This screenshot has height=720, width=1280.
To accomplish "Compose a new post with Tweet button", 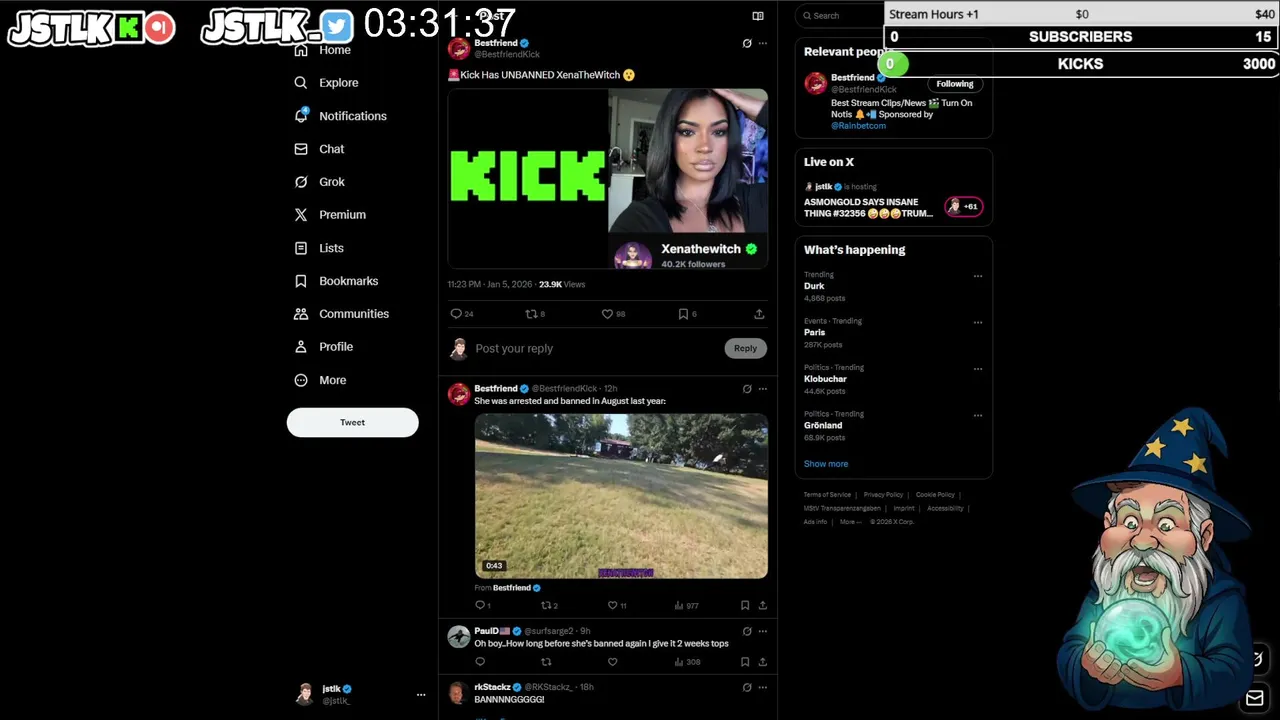I will click(x=352, y=422).
